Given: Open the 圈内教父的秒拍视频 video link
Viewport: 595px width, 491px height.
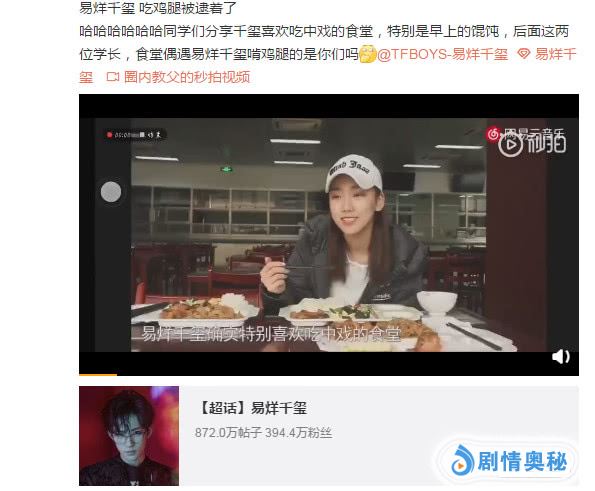Looking at the screenshot, I should 178,77.
